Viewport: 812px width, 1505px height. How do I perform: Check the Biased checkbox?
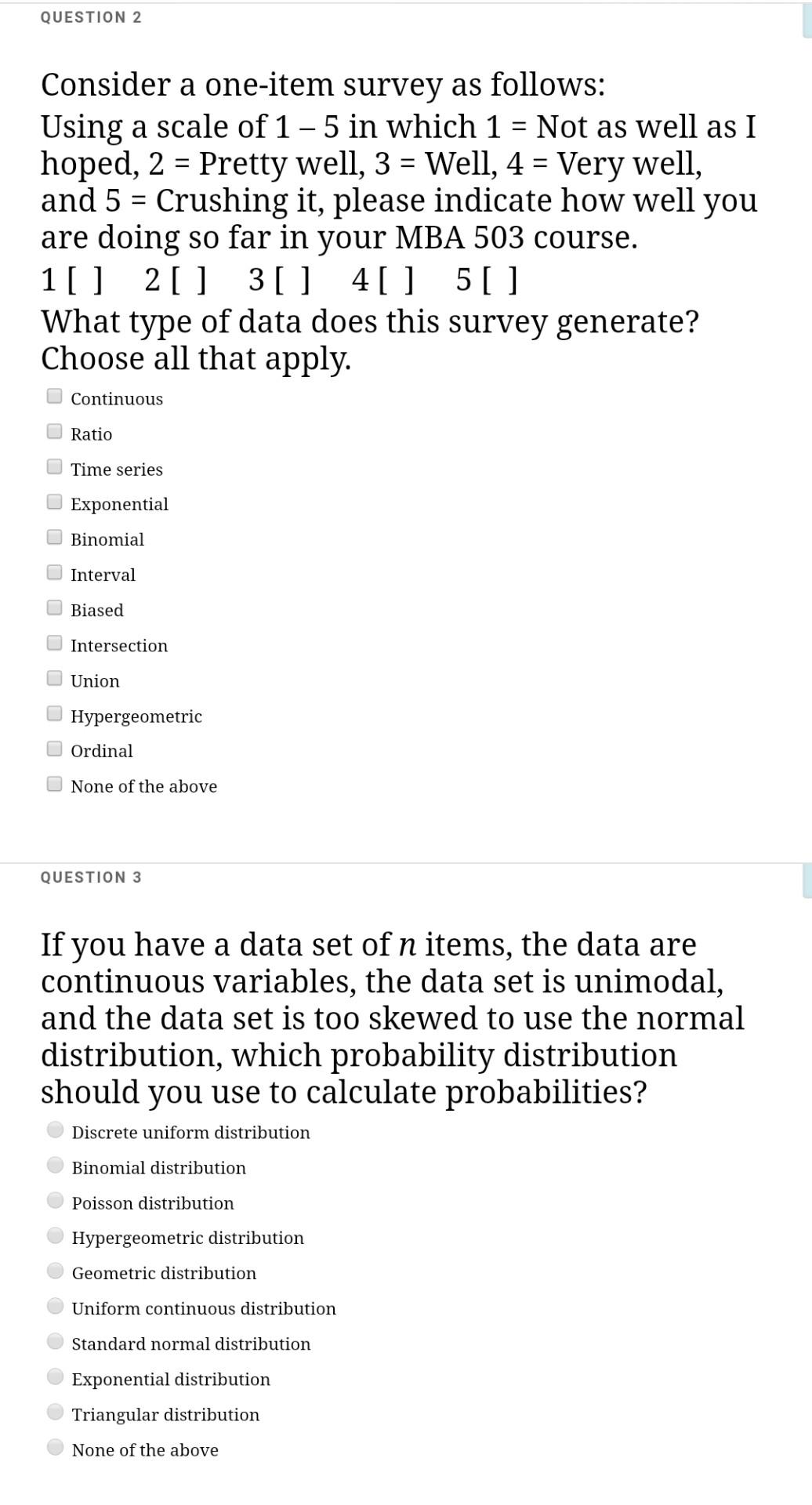point(54,607)
